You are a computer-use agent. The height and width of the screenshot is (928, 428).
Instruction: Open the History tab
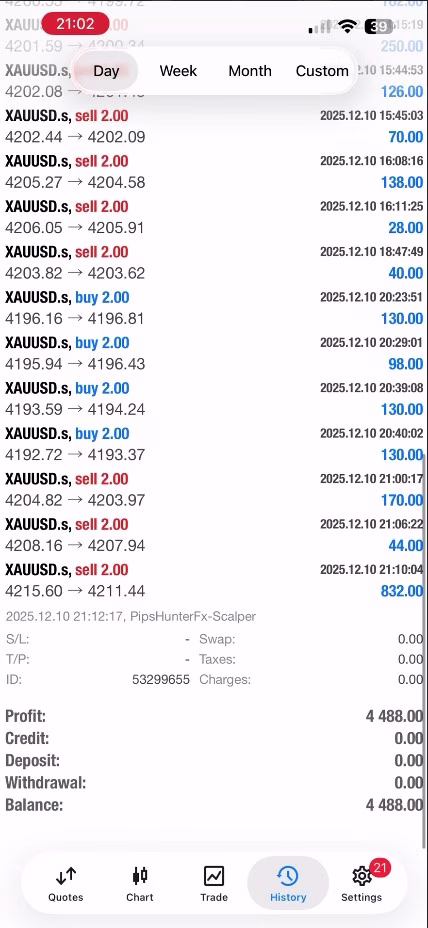click(x=288, y=884)
